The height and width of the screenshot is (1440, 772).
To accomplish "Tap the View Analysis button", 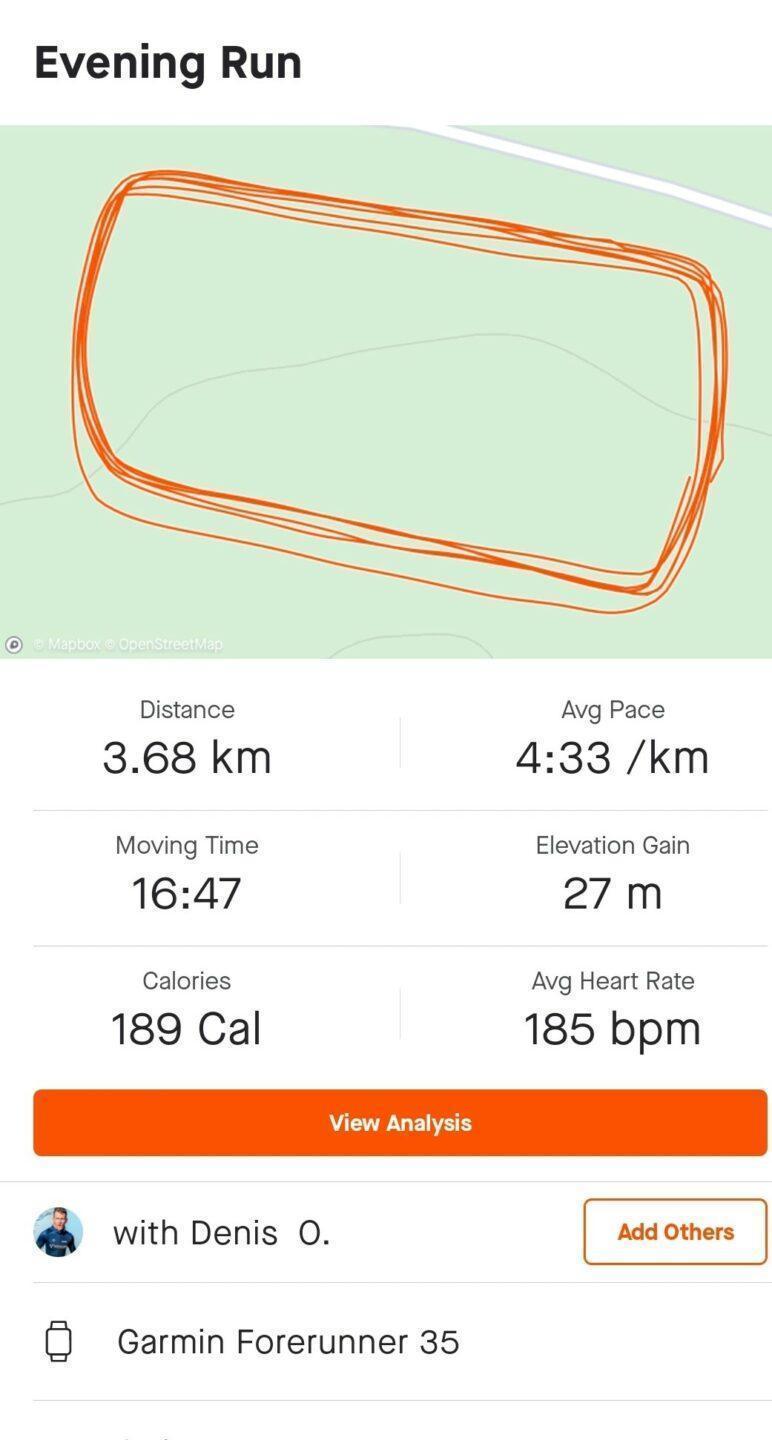I will pyautogui.click(x=400, y=1122).
